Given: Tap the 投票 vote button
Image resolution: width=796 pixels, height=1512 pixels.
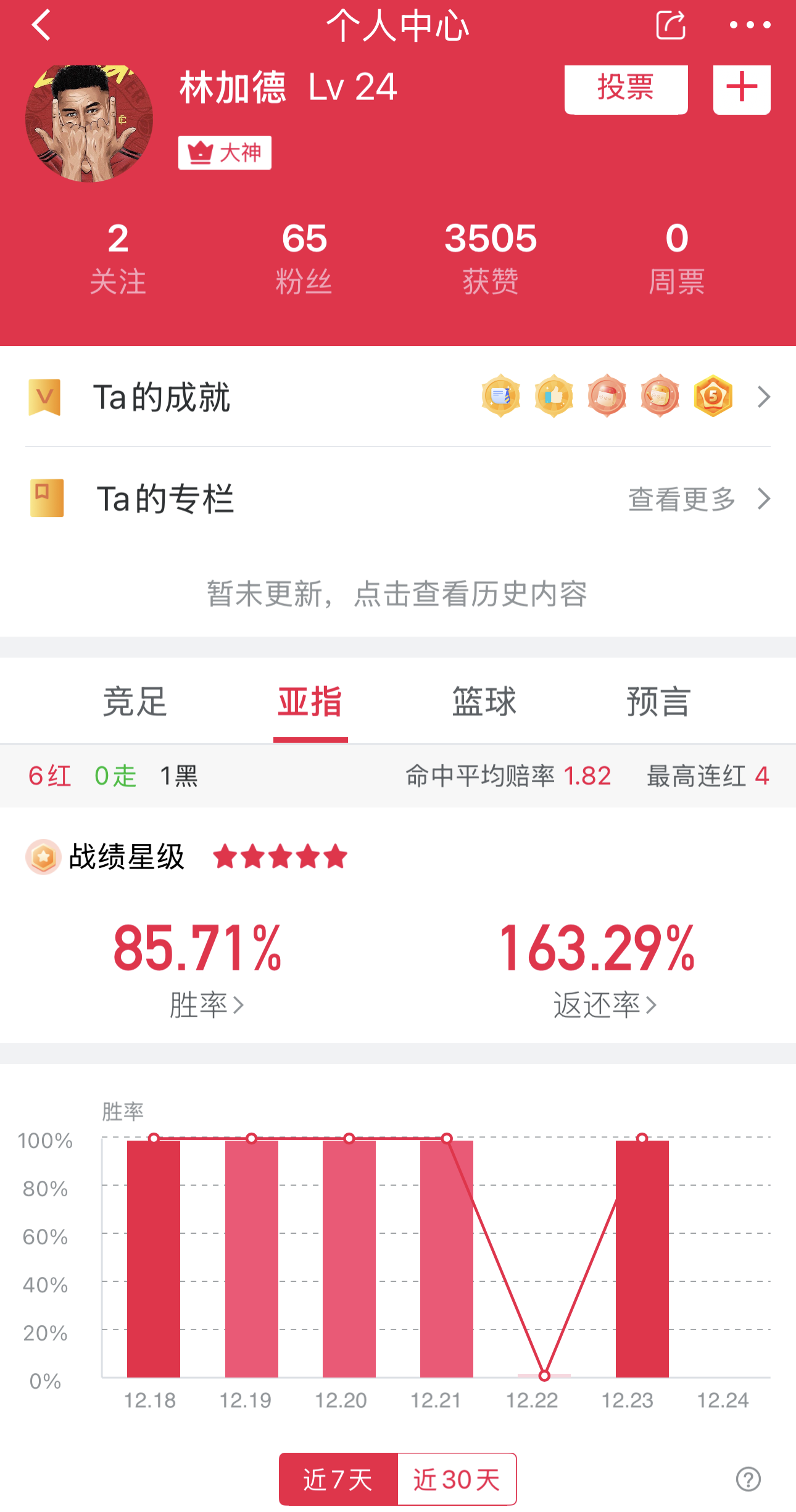Looking at the screenshot, I should pos(626,89).
